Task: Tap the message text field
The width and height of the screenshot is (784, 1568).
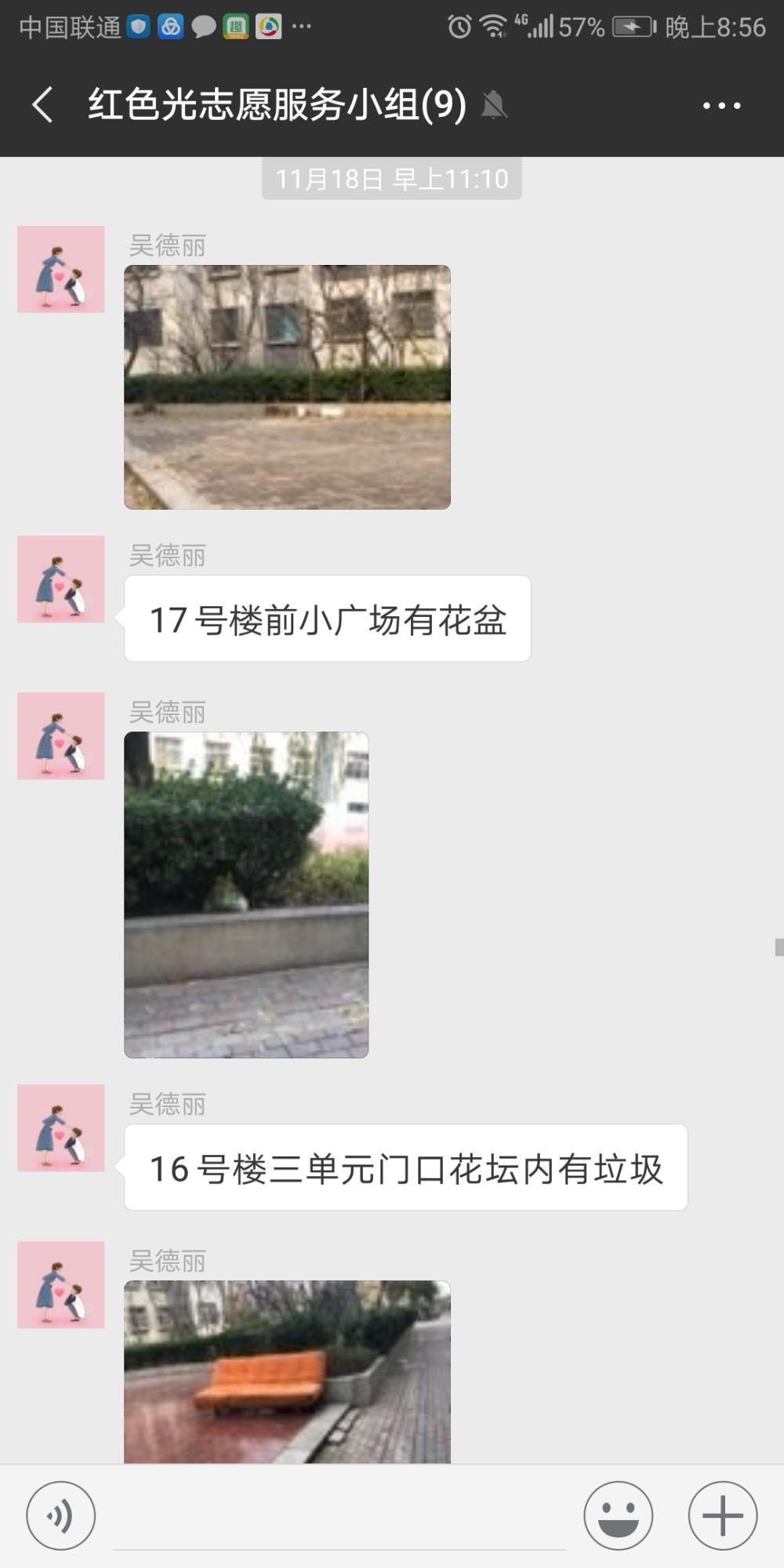Action: pyautogui.click(x=339, y=1517)
